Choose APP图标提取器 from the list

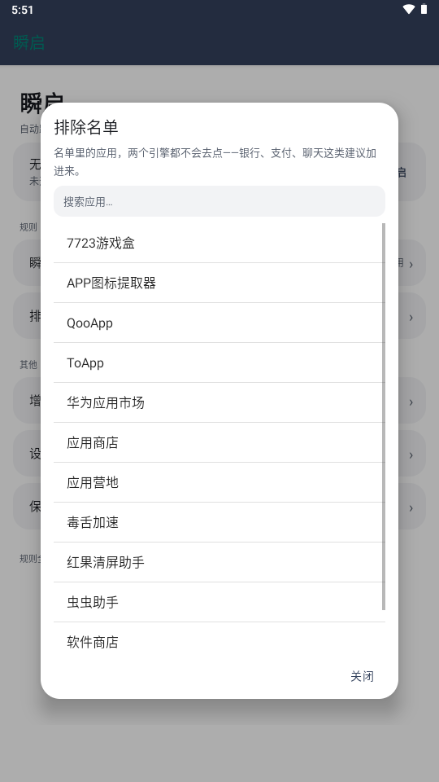pyautogui.click(x=219, y=283)
